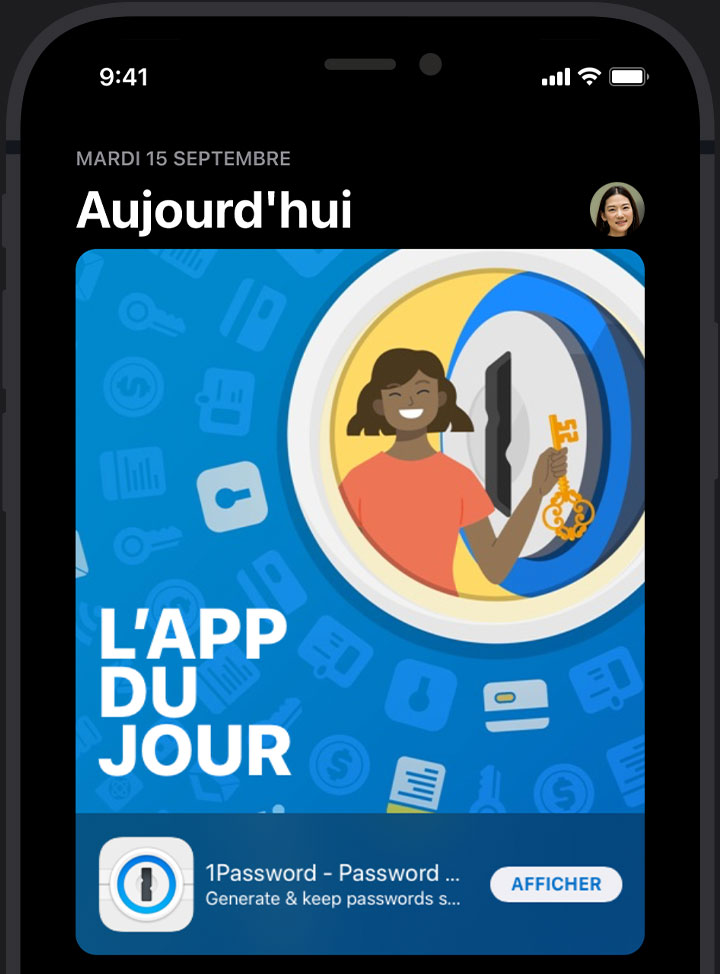Open the account profile picture
Image resolution: width=720 pixels, height=974 pixels.
(x=617, y=210)
